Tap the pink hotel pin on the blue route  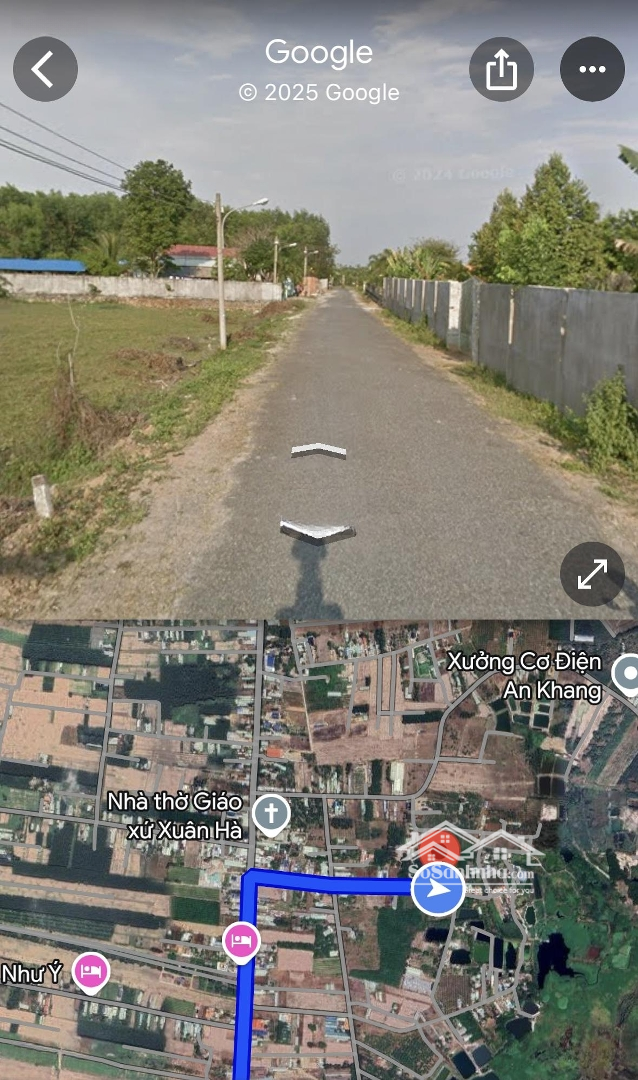[241, 941]
